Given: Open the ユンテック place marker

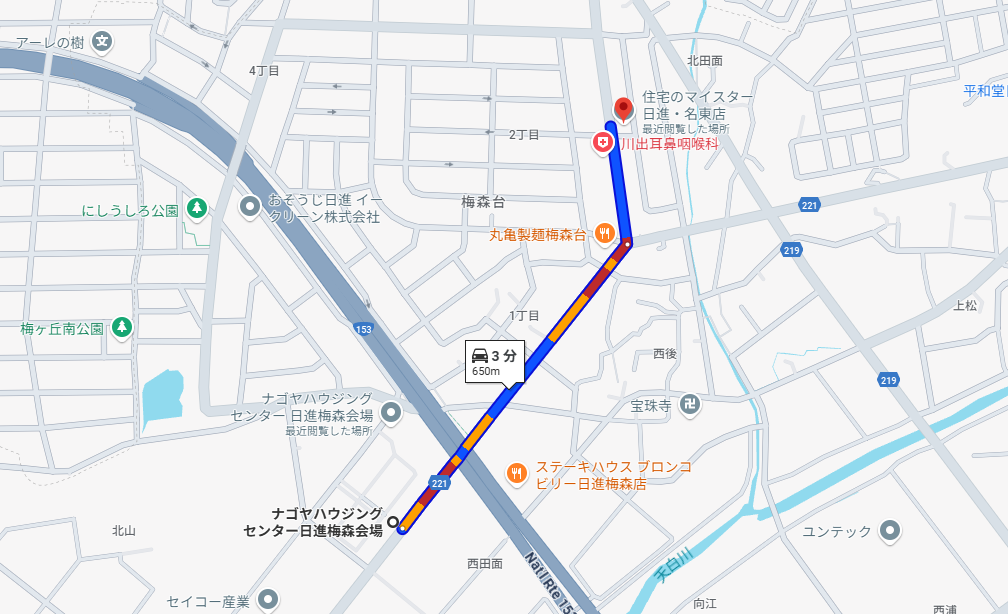Looking at the screenshot, I should [x=891, y=531].
